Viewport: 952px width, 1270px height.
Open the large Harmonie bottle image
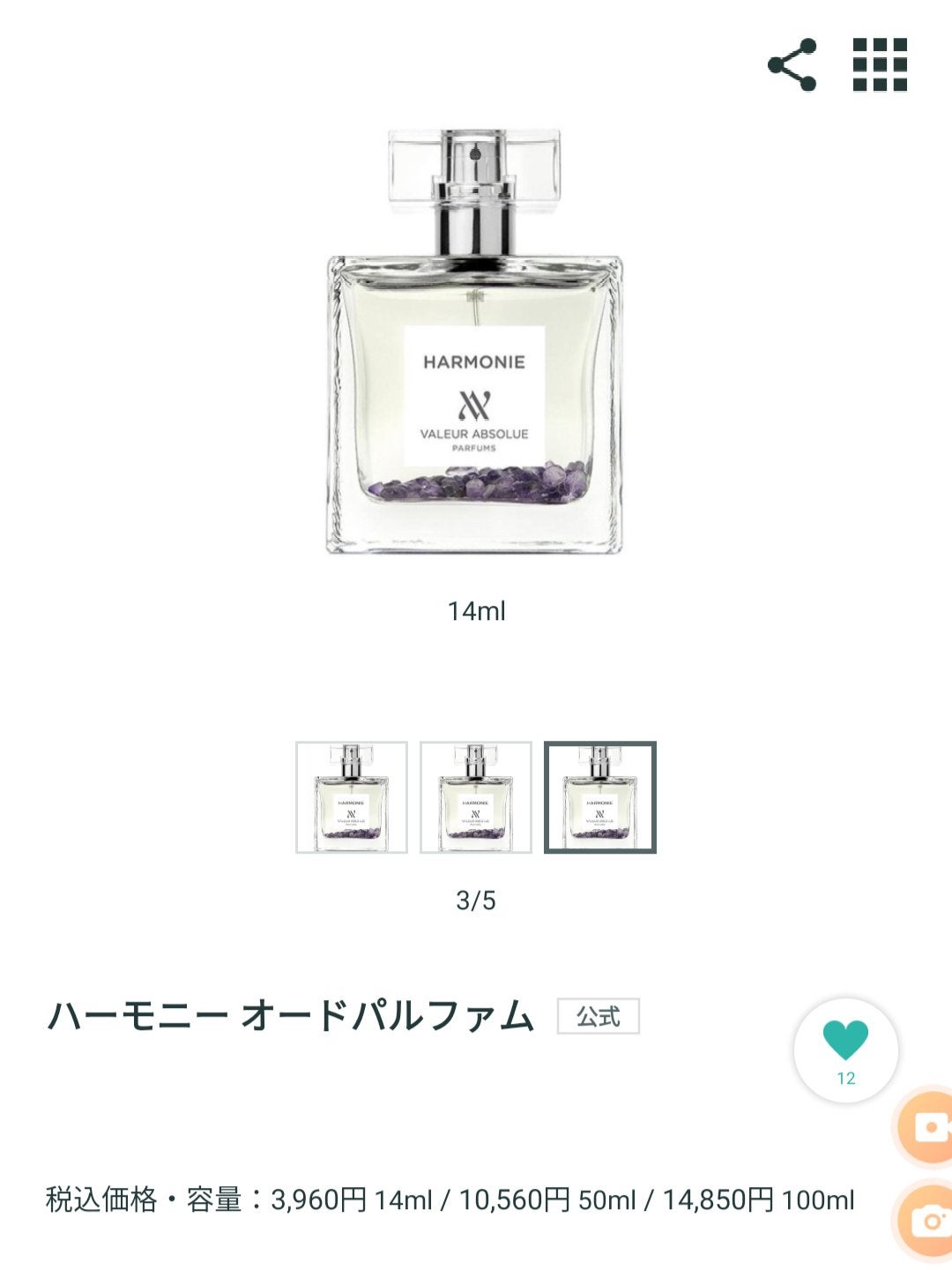[476, 344]
